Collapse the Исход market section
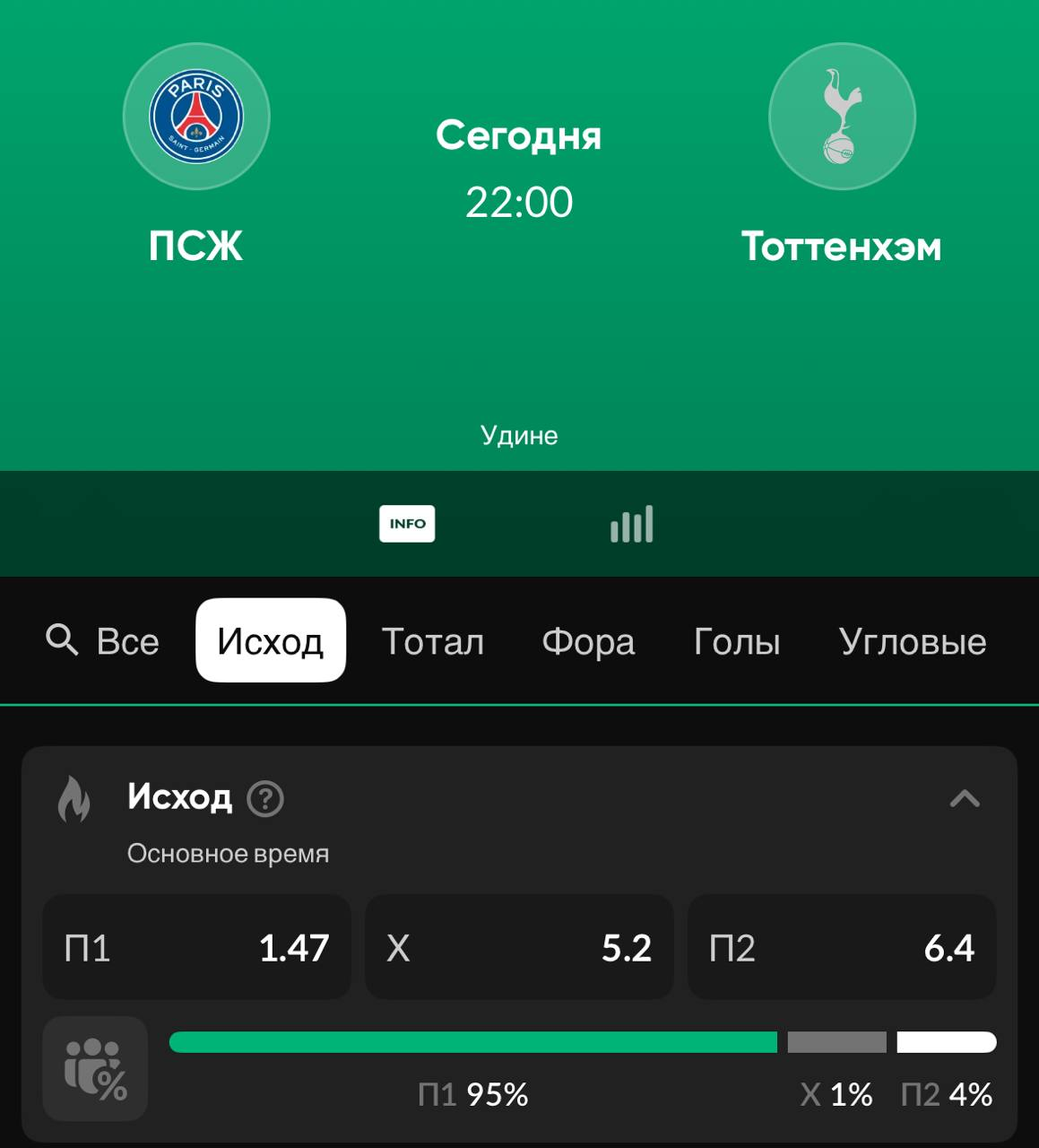This screenshot has height=1148, width=1039. tap(965, 798)
